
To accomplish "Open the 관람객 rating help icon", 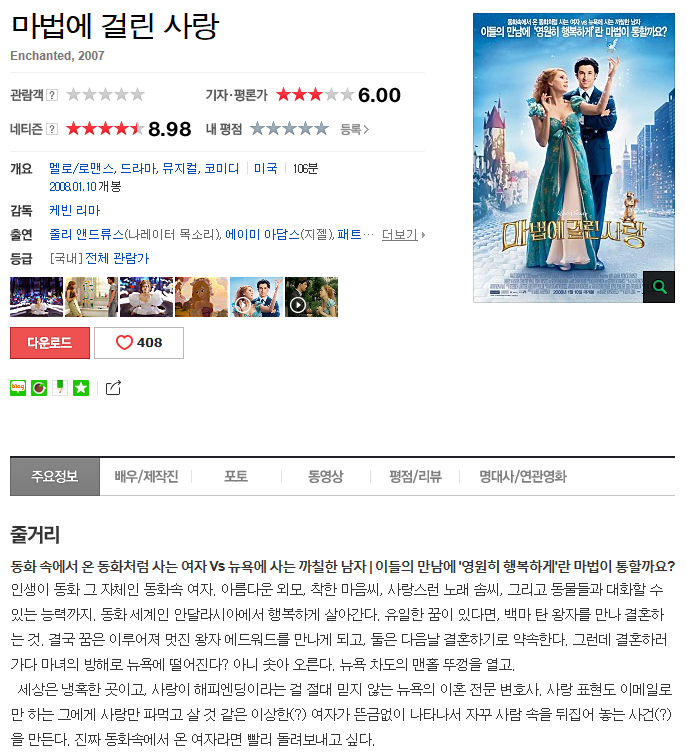I will point(52,95).
